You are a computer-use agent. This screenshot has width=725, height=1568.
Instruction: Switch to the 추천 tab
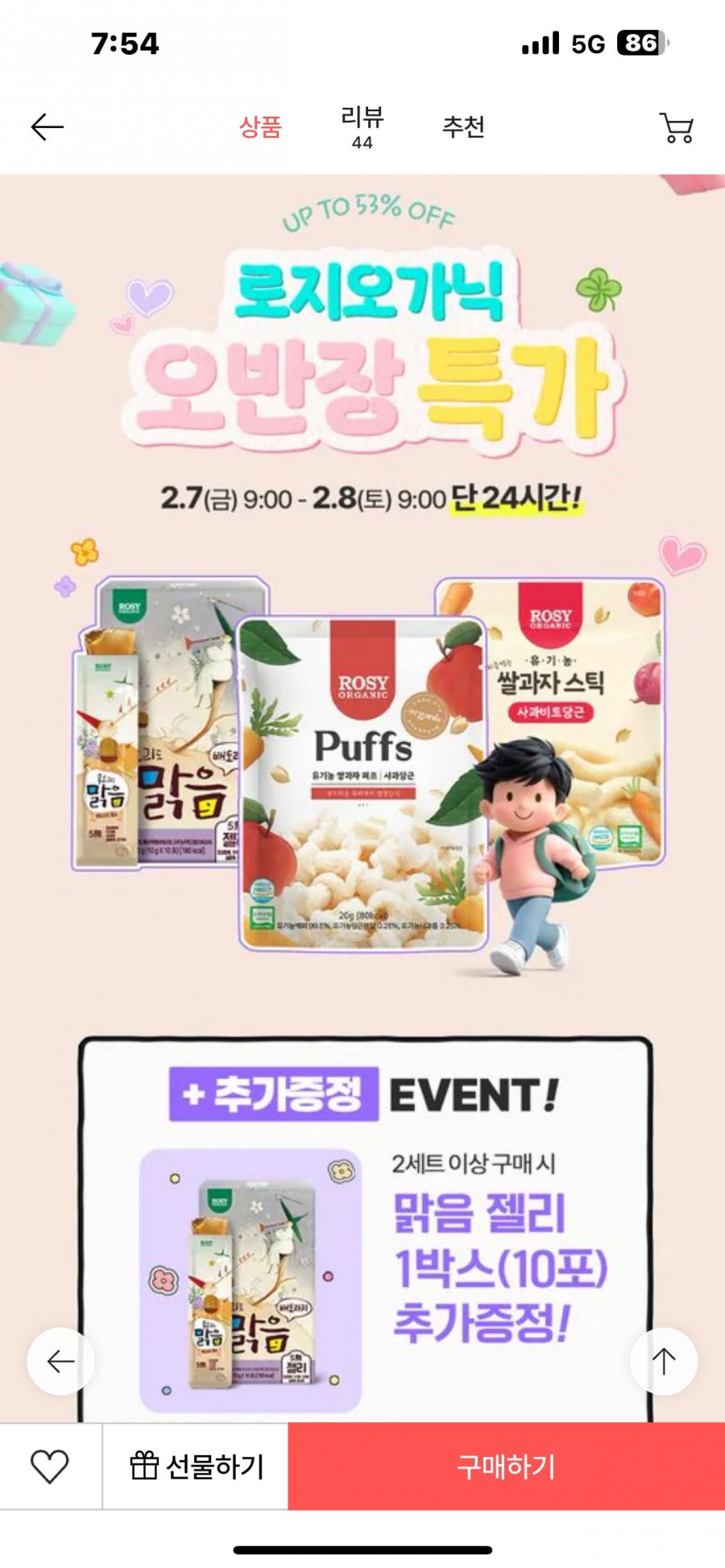point(463,127)
